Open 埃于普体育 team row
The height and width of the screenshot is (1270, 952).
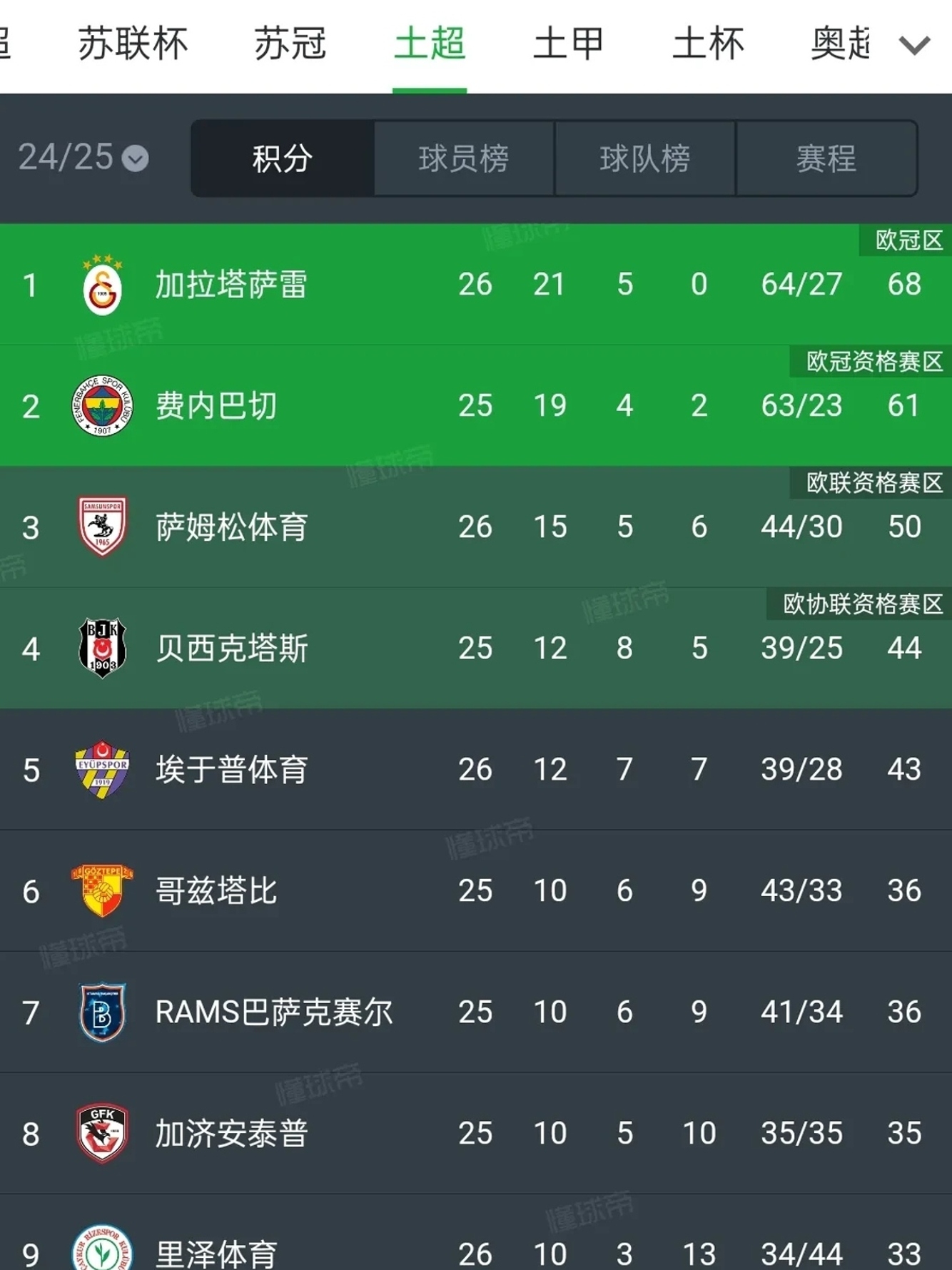pos(231,770)
